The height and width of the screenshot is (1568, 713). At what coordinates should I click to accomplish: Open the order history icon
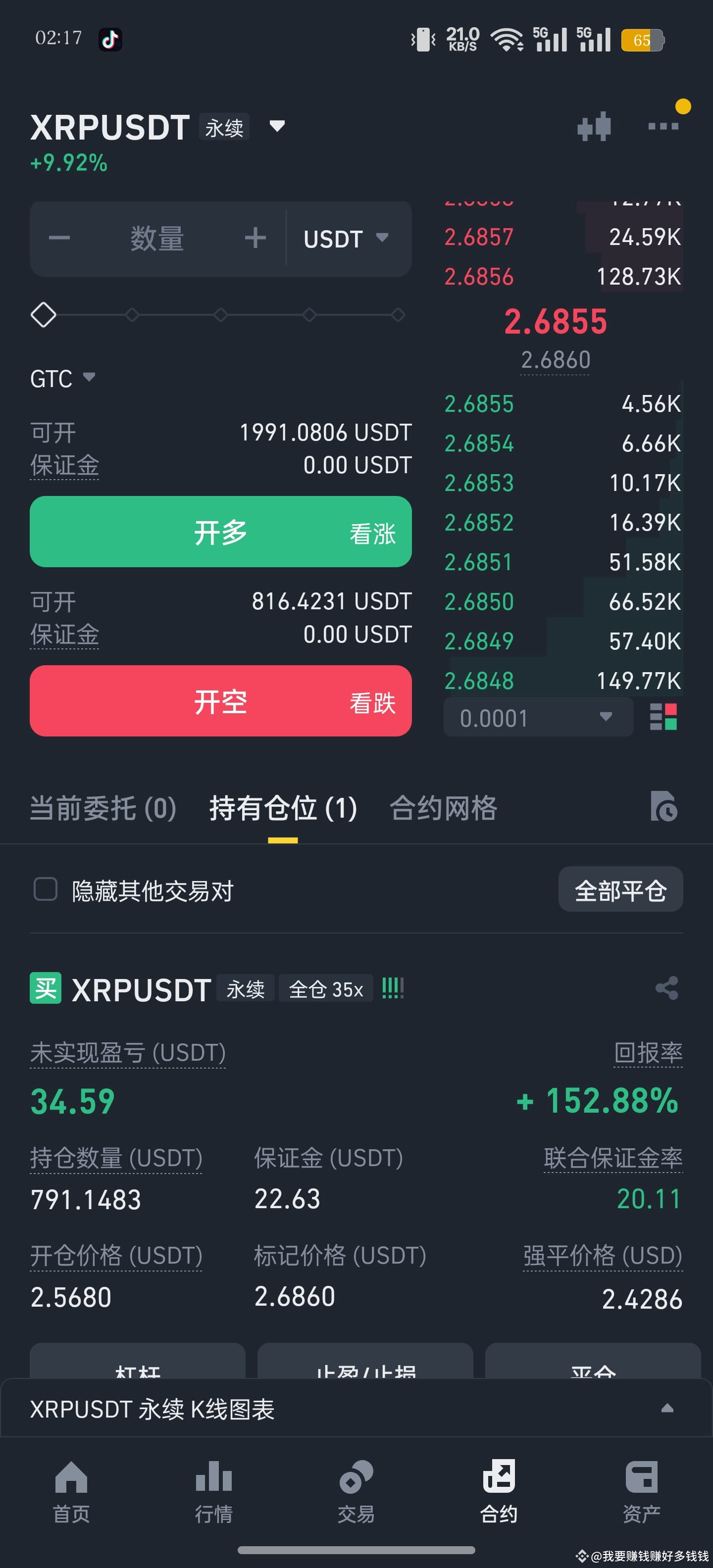(x=663, y=807)
